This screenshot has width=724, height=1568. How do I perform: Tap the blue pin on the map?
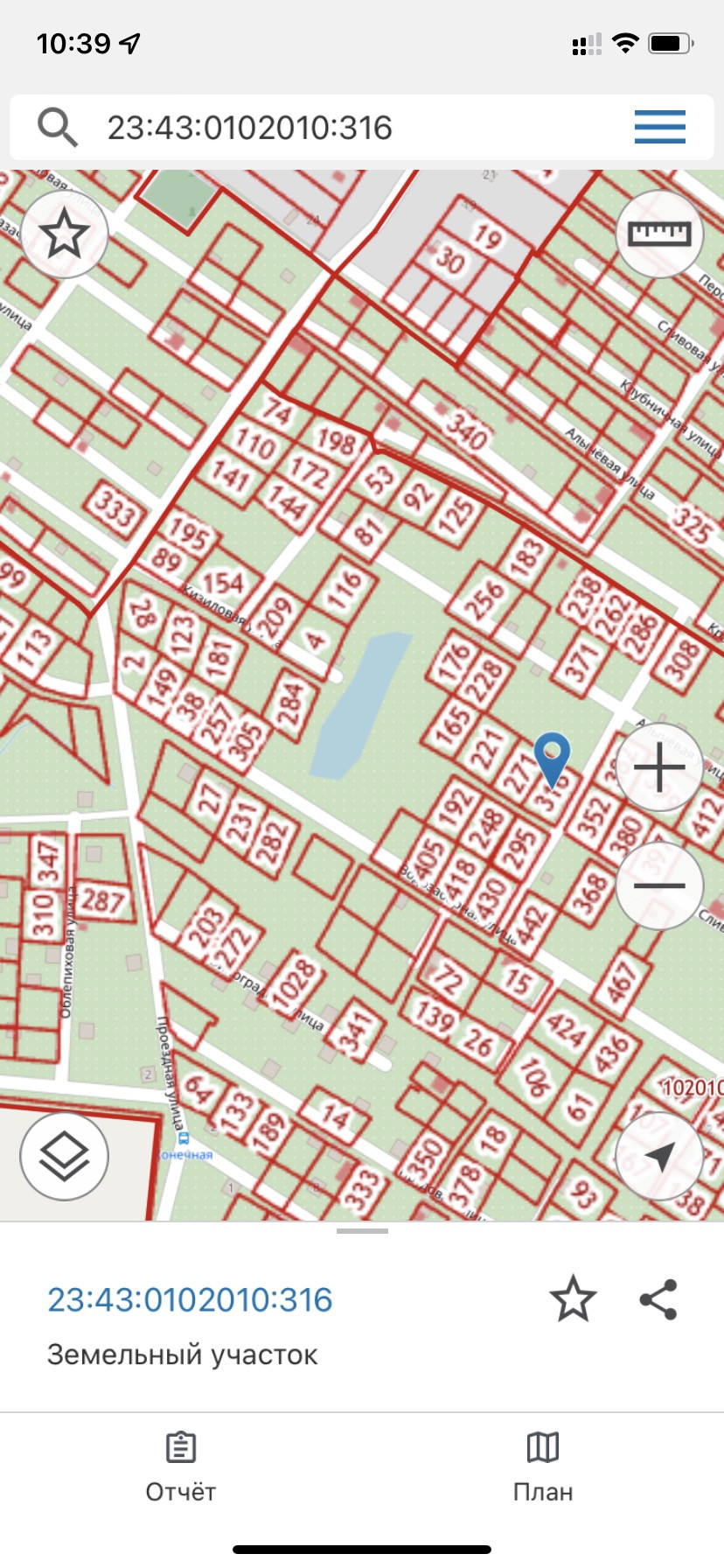pyautogui.click(x=552, y=759)
